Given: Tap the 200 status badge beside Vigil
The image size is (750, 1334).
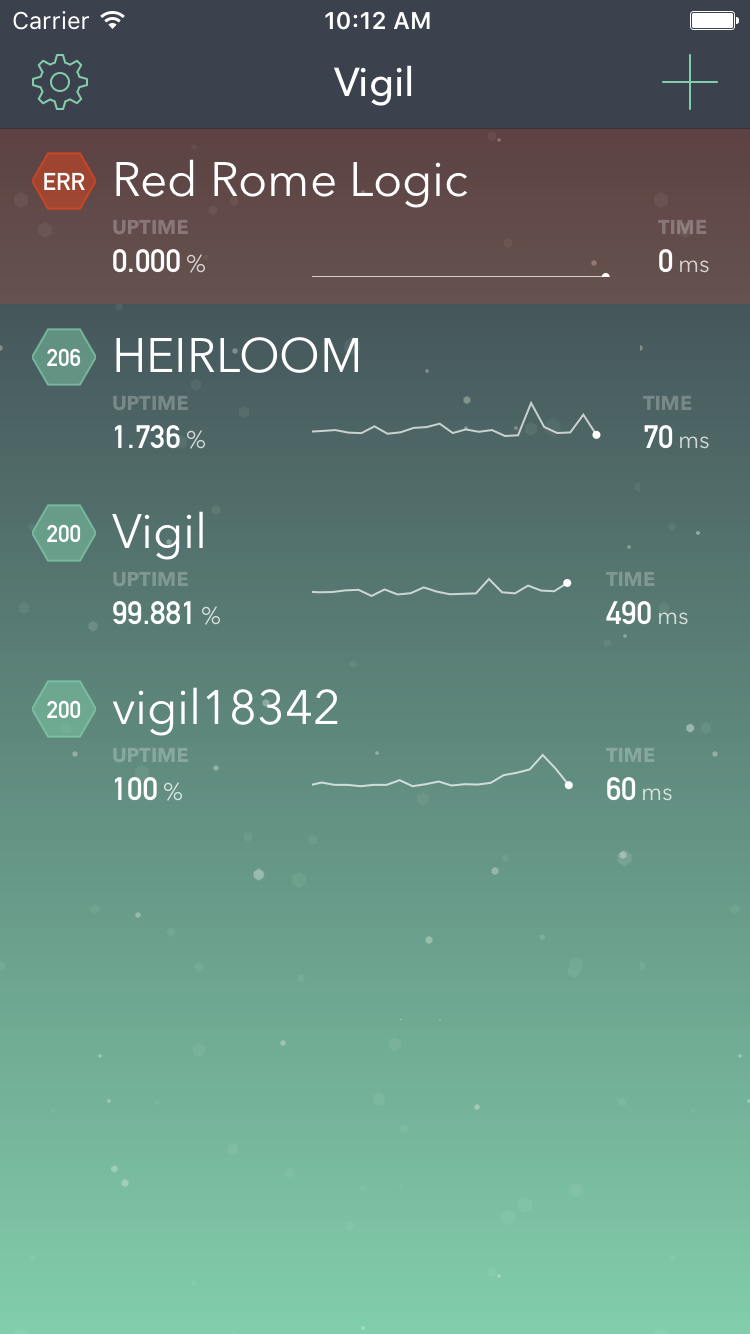Looking at the screenshot, I should (64, 533).
